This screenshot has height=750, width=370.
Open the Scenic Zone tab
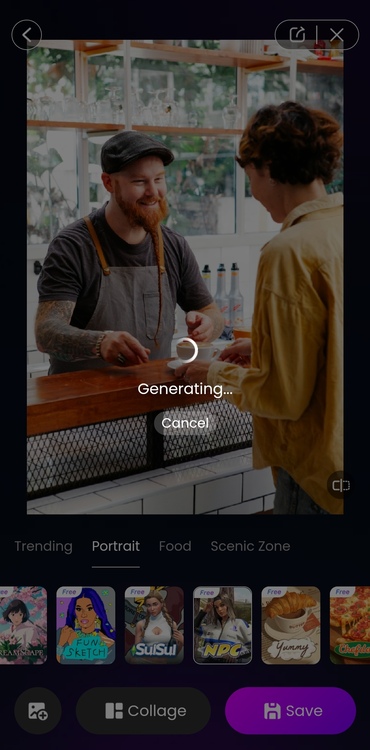[250, 546]
